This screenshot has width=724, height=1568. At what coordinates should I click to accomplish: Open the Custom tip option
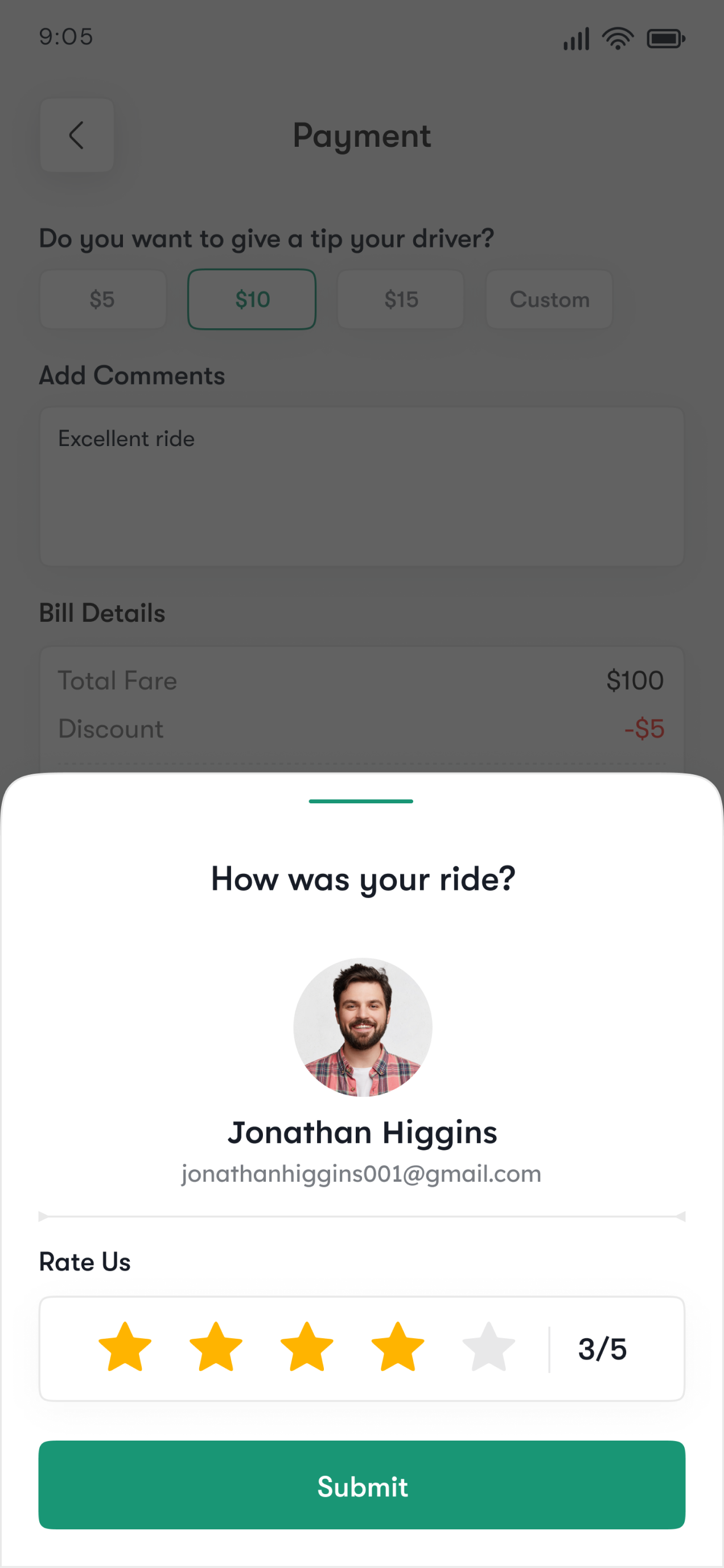pyautogui.click(x=549, y=299)
